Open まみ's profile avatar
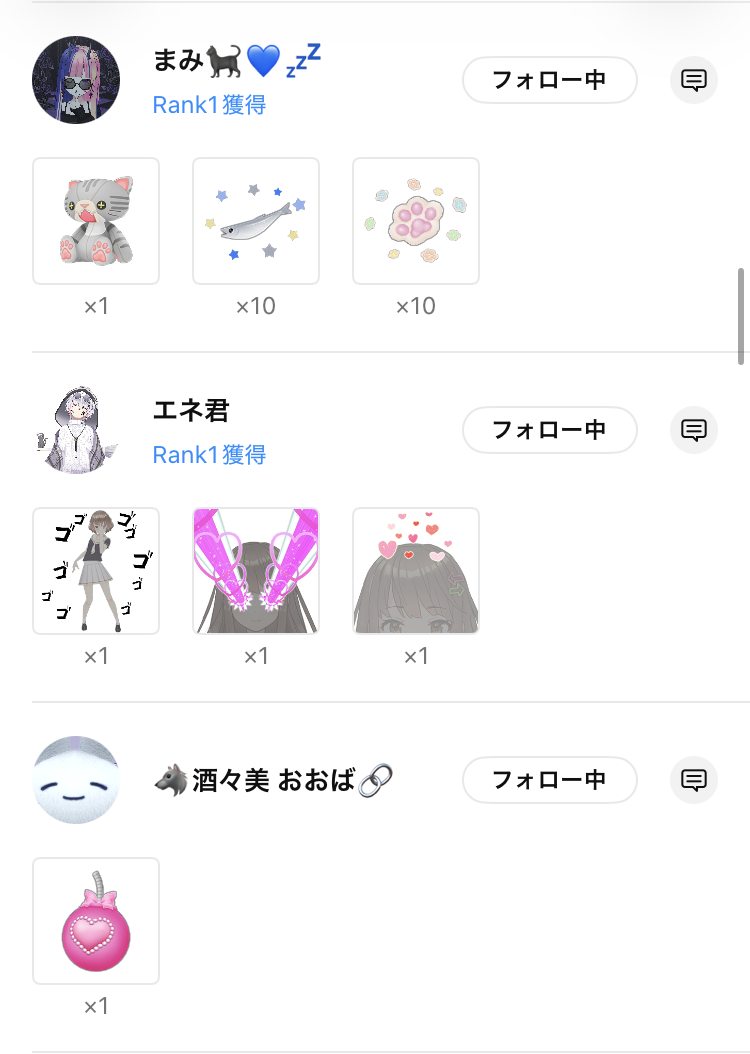Image resolution: width=750 pixels, height=1054 pixels. (x=76, y=80)
